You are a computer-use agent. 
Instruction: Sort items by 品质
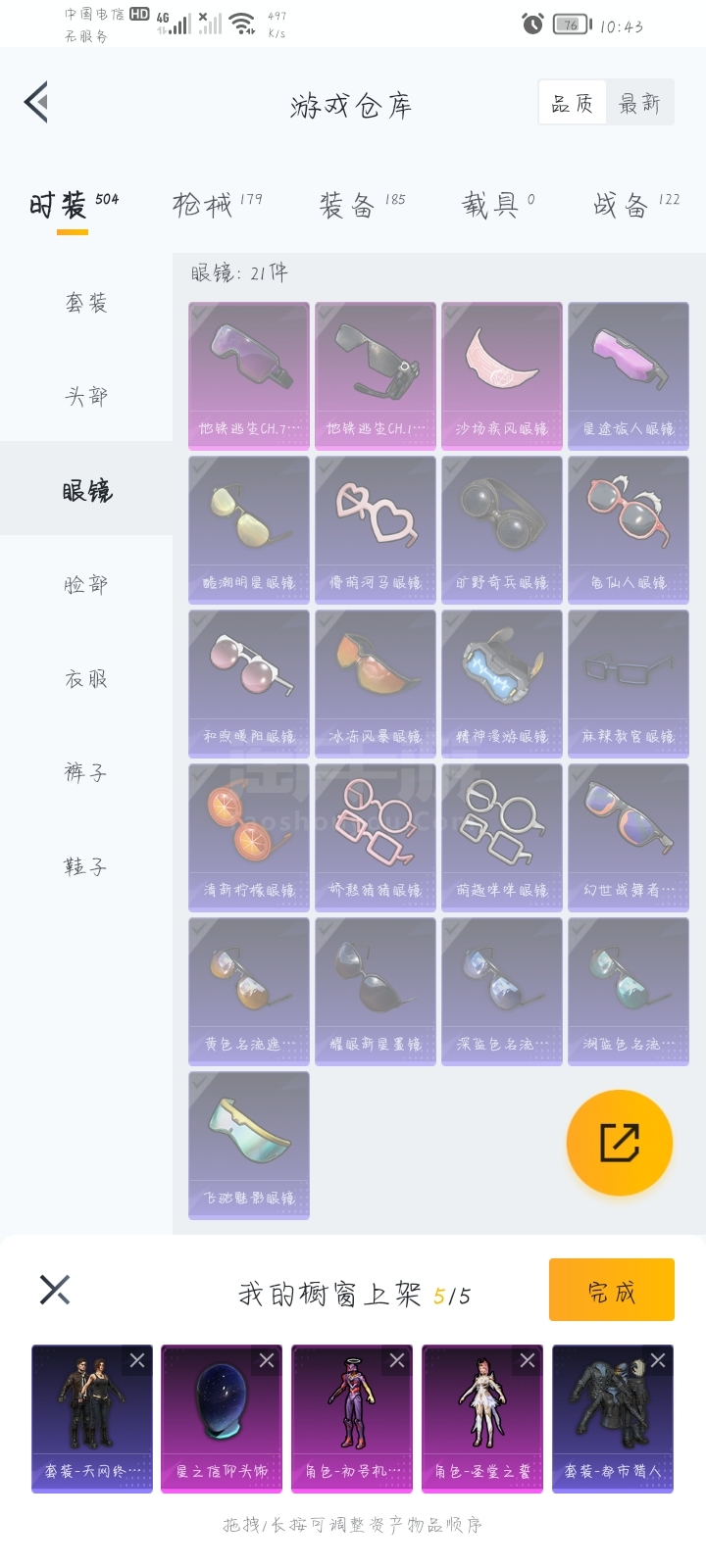click(x=572, y=103)
